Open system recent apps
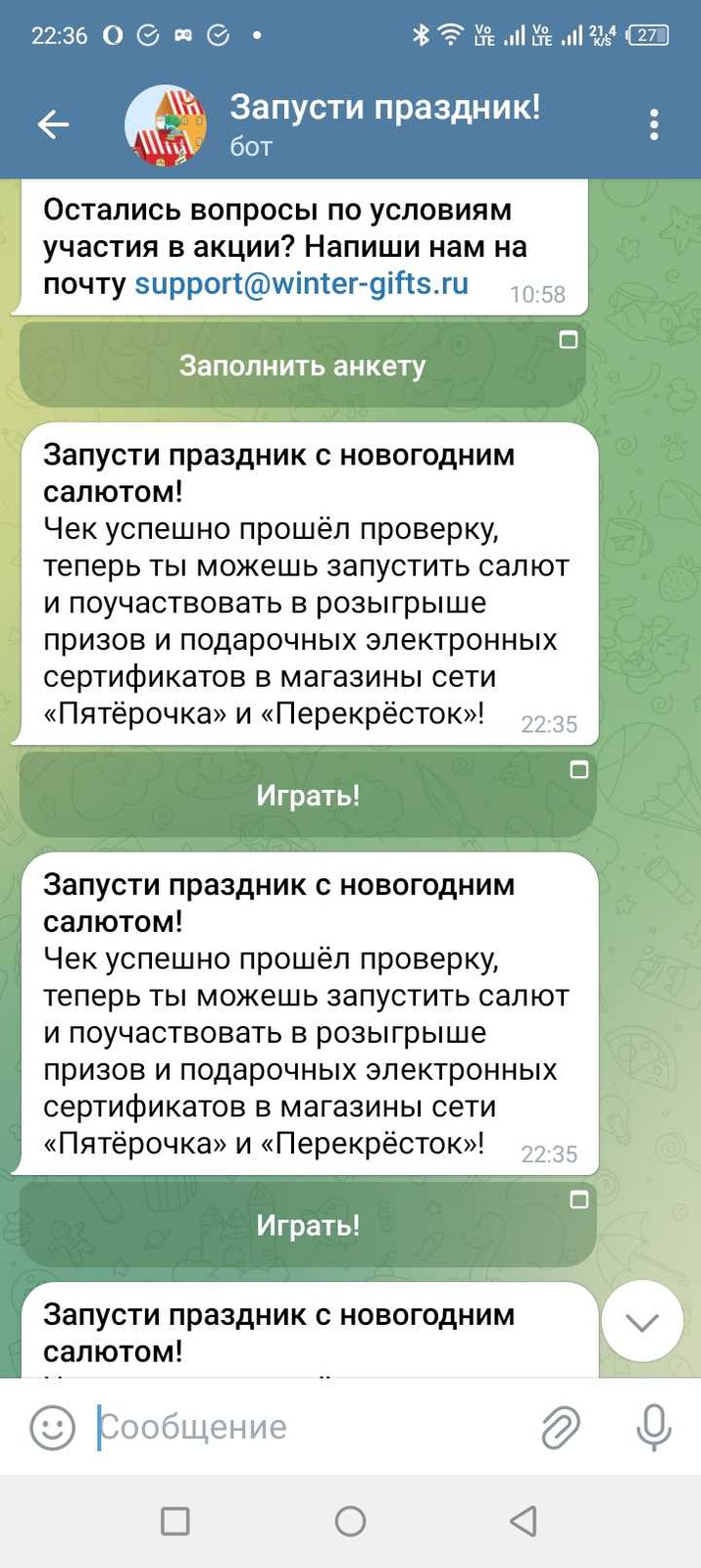Screen dimensions: 701x1568 [175, 1521]
